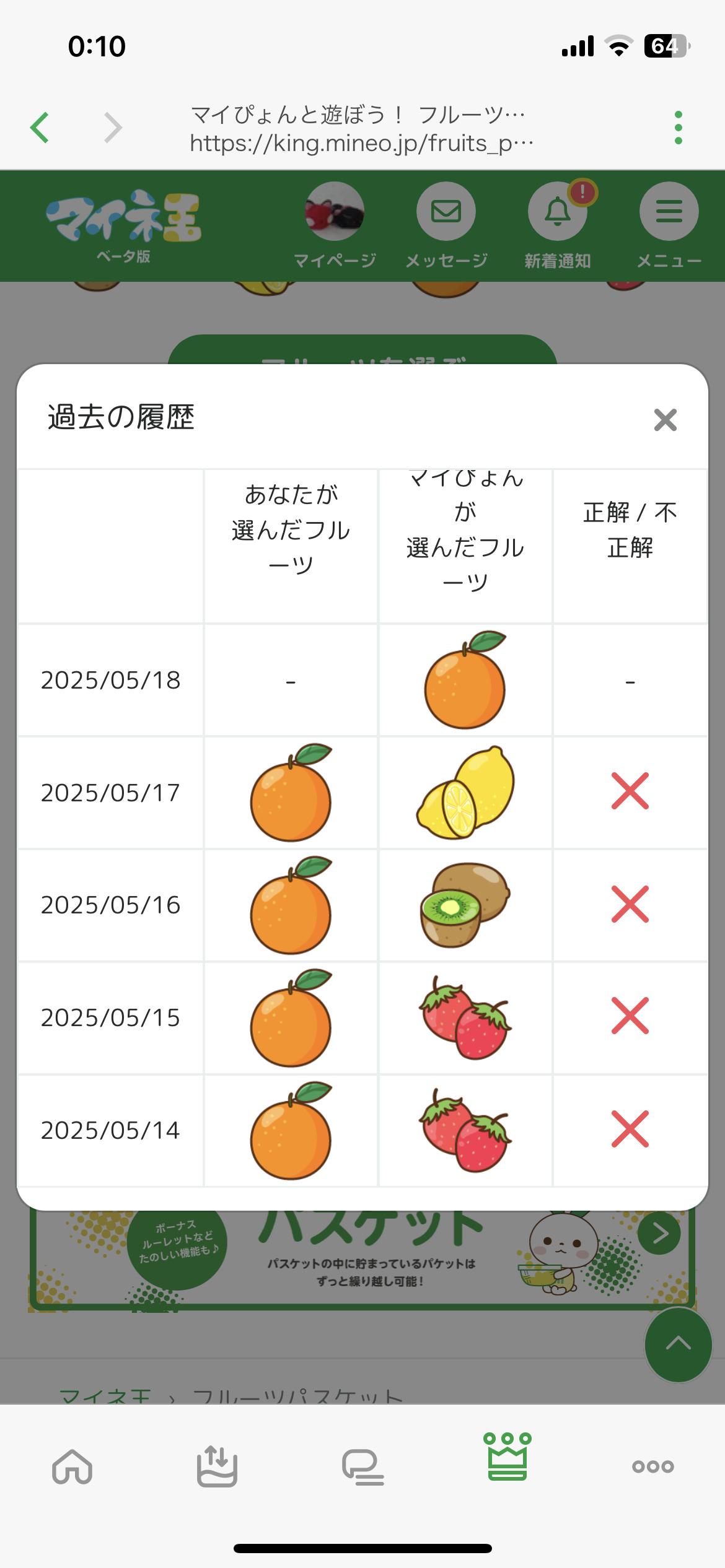Switch to the chat support tab

point(362,1466)
